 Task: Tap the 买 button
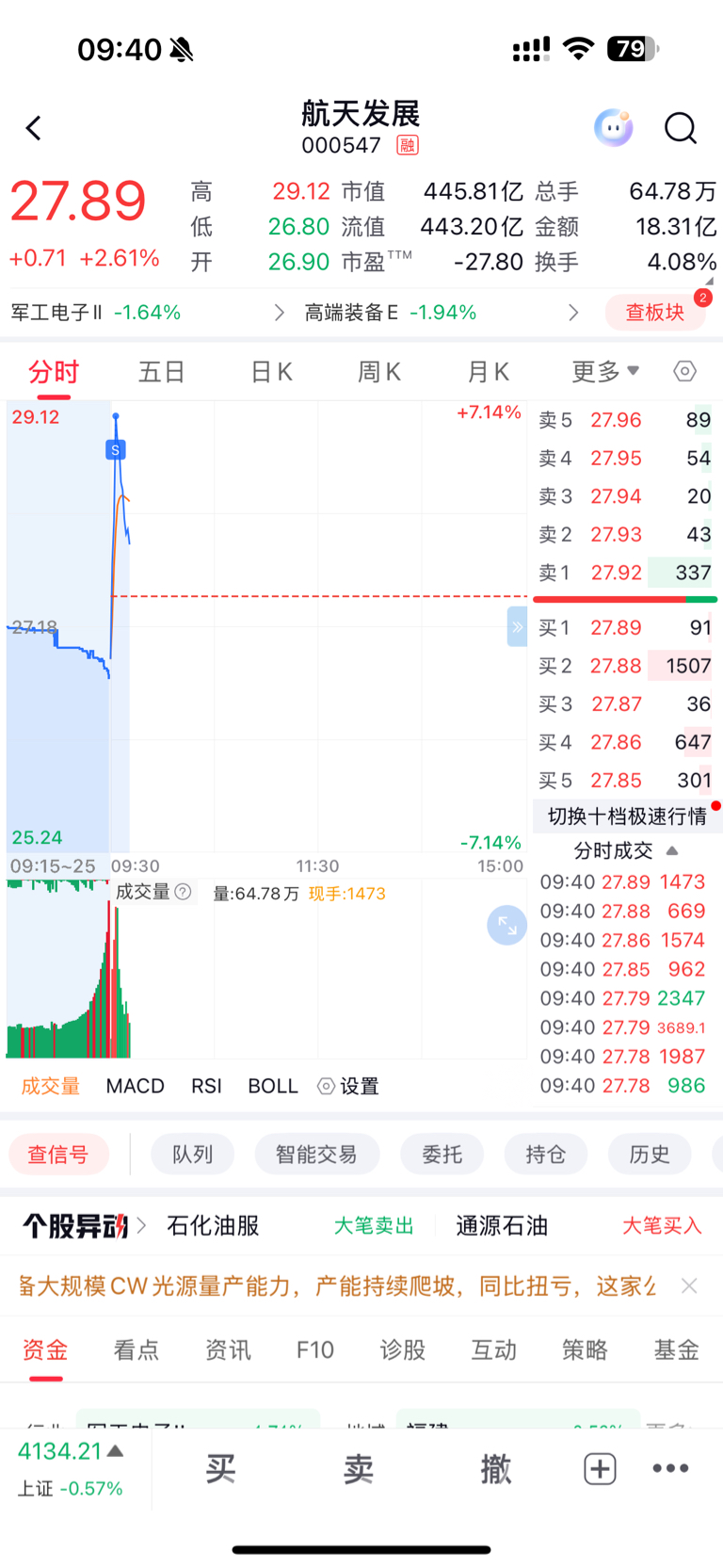tap(221, 1469)
